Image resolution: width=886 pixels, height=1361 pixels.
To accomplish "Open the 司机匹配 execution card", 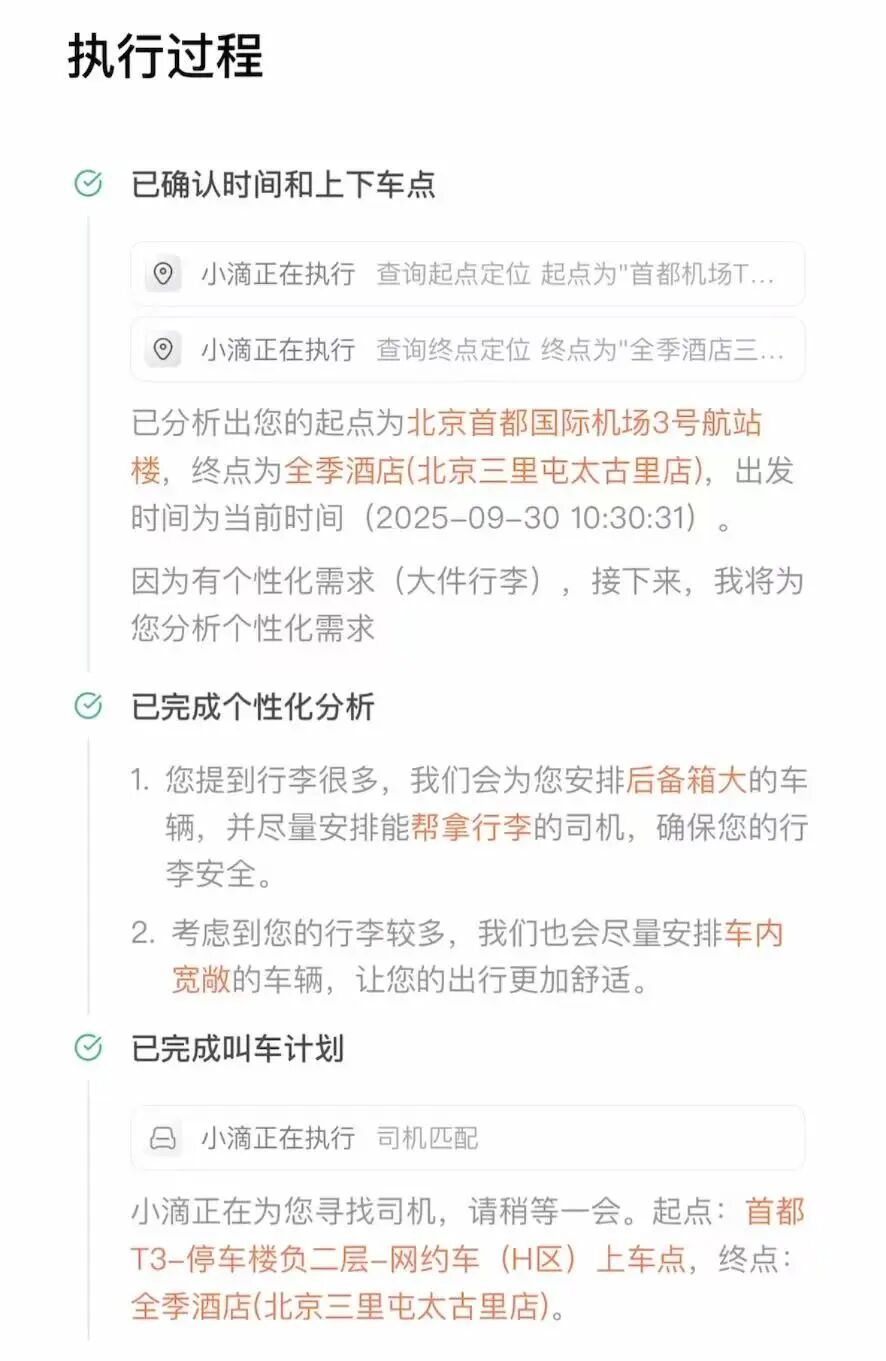I will point(467,1137).
